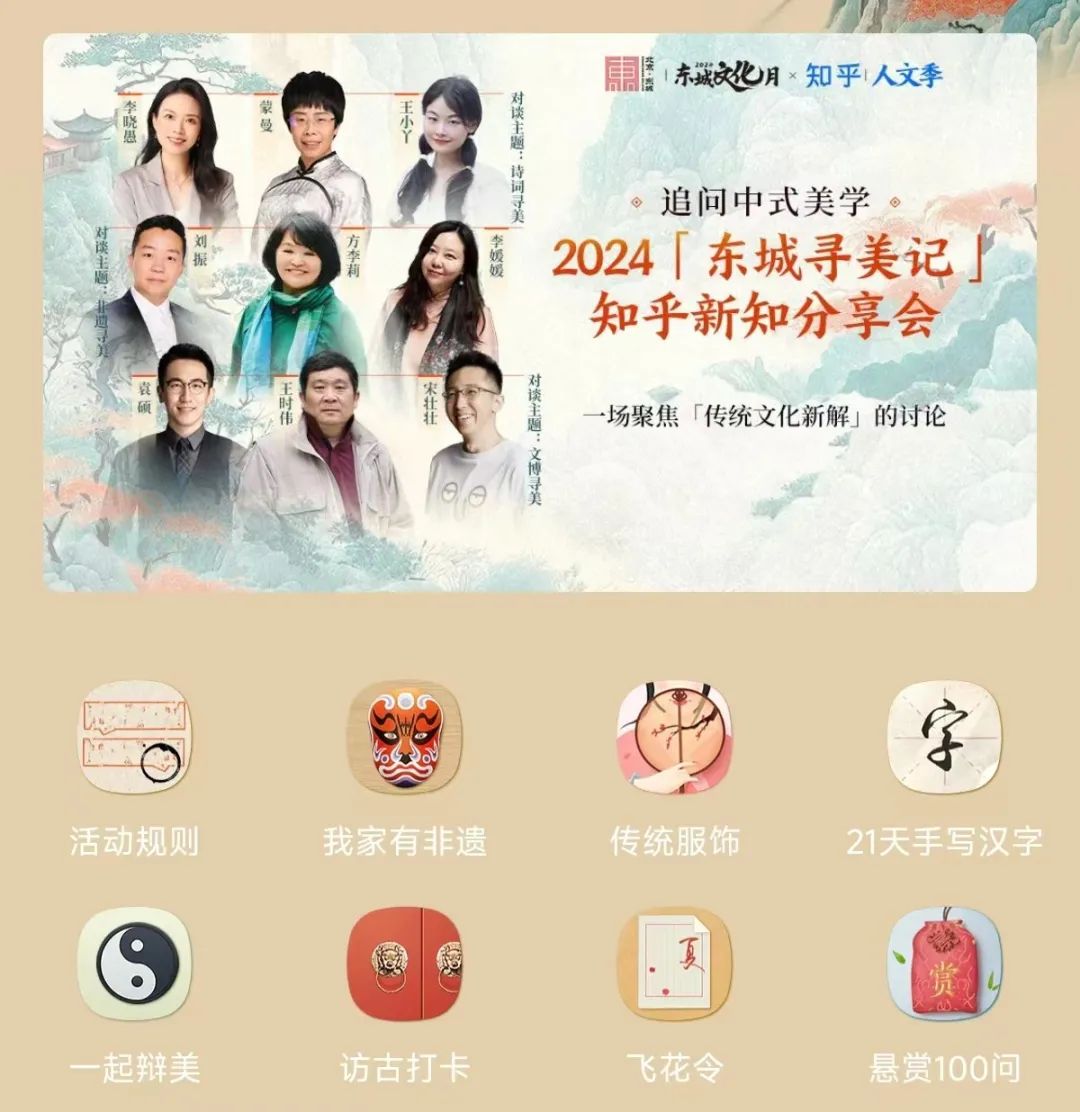1080x1112 pixels.
Task: Go to 传统服饰 traditional clothing
Action: click(674, 737)
